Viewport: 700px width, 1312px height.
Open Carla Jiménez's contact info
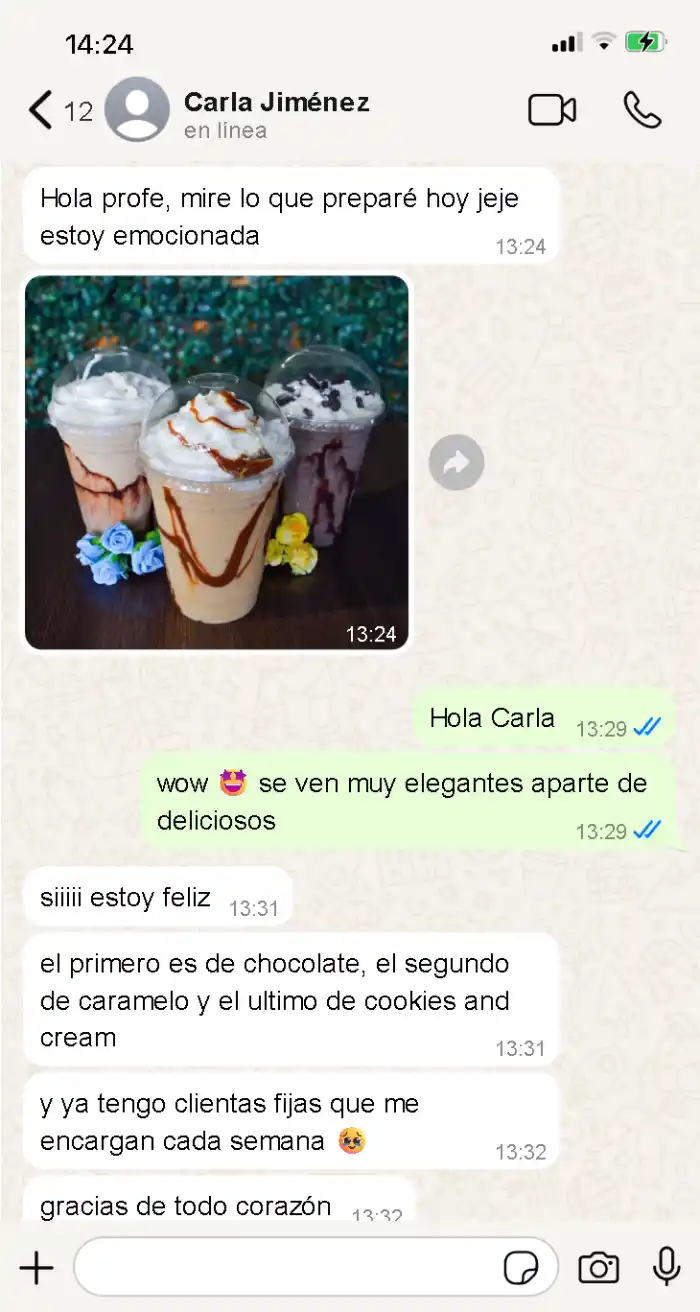276,112
